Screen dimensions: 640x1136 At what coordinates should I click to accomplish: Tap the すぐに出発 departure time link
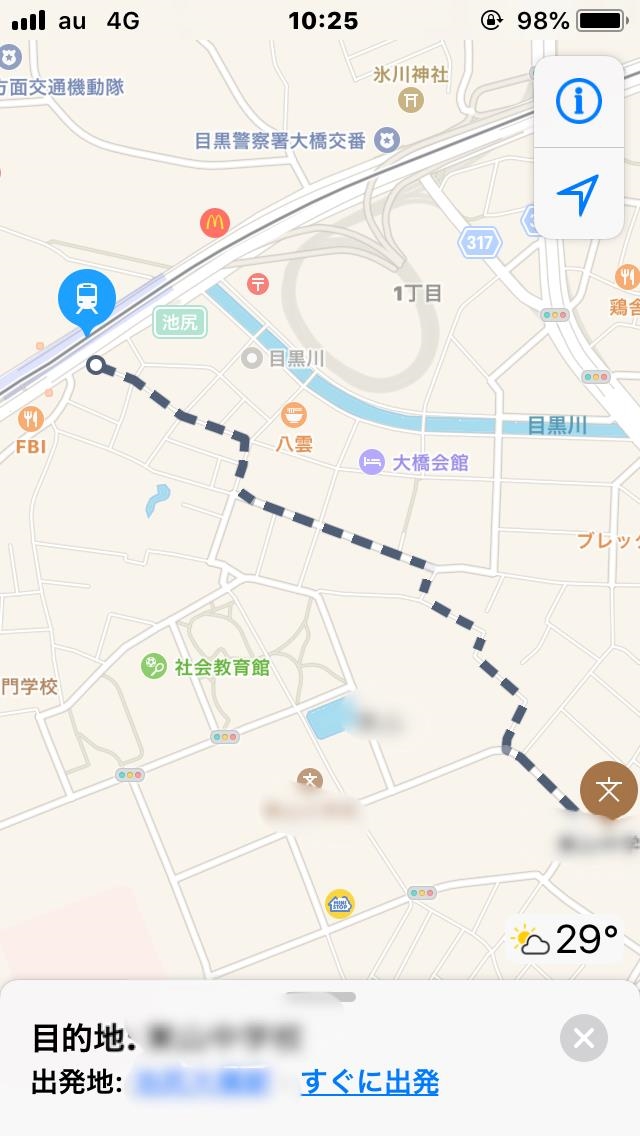click(x=370, y=1081)
